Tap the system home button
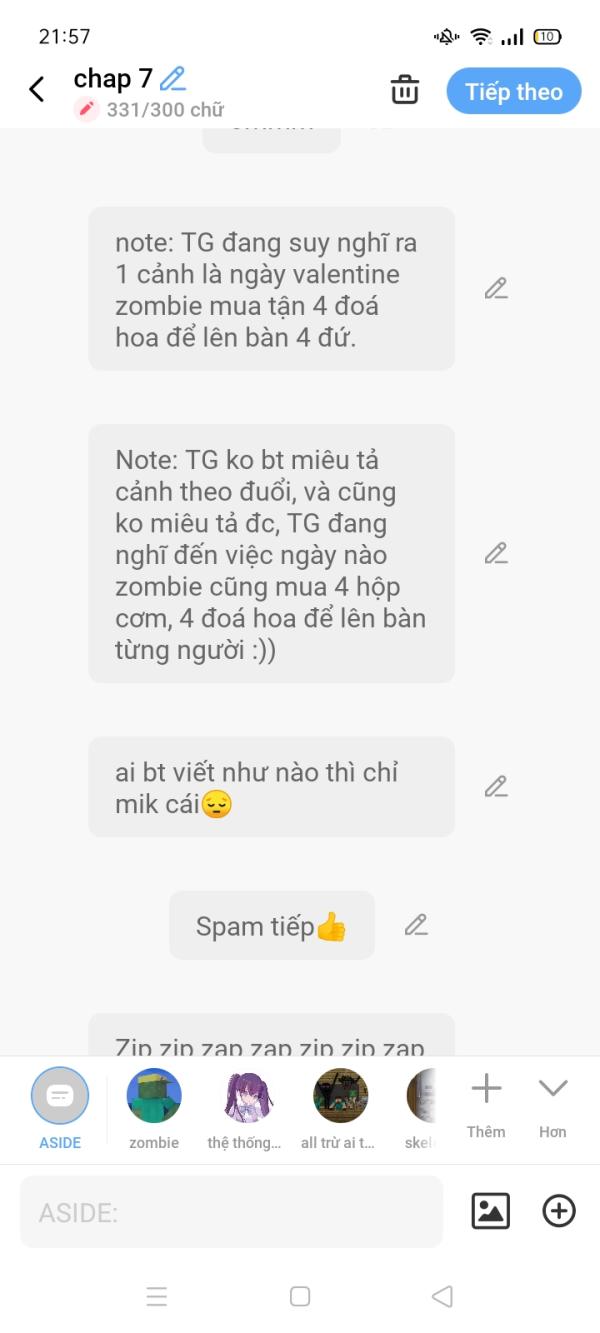Screen dimensions: 600x1333 (x=300, y=1297)
